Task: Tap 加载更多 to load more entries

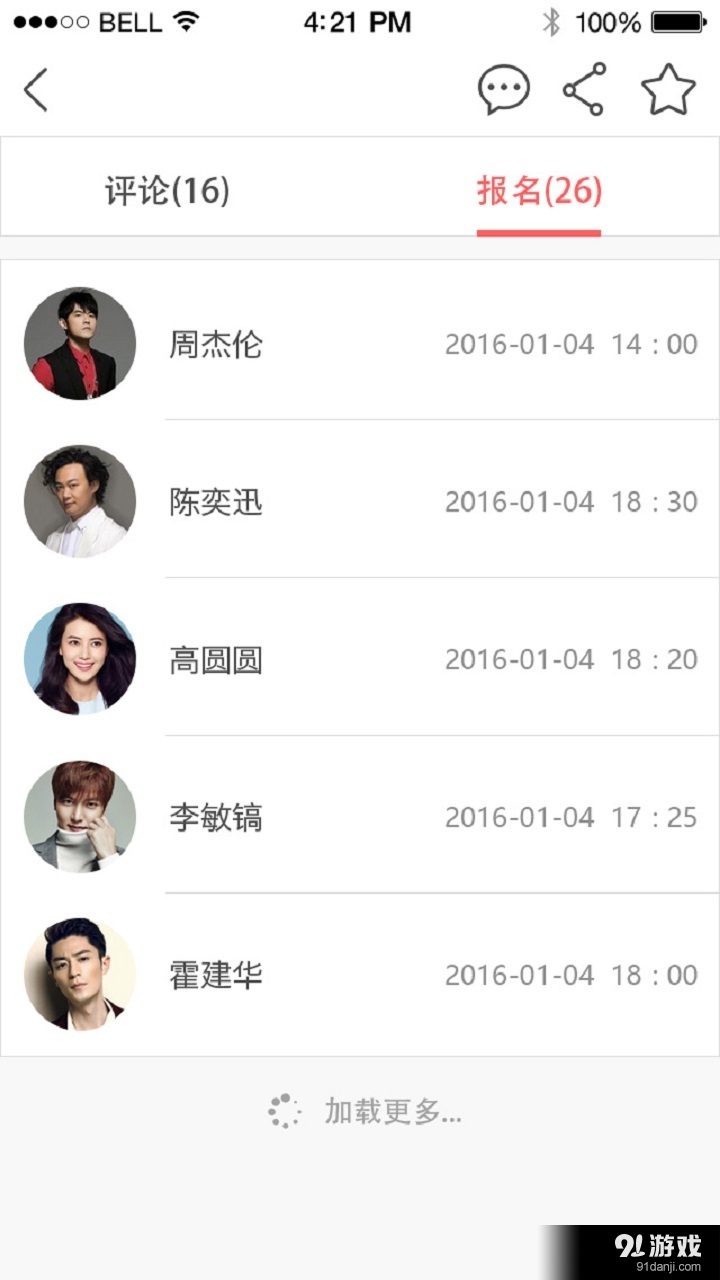Action: pos(390,1112)
